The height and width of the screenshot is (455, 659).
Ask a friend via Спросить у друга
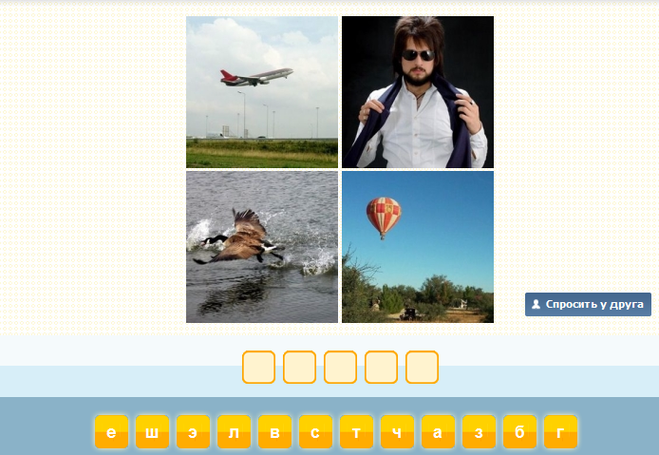(588, 304)
